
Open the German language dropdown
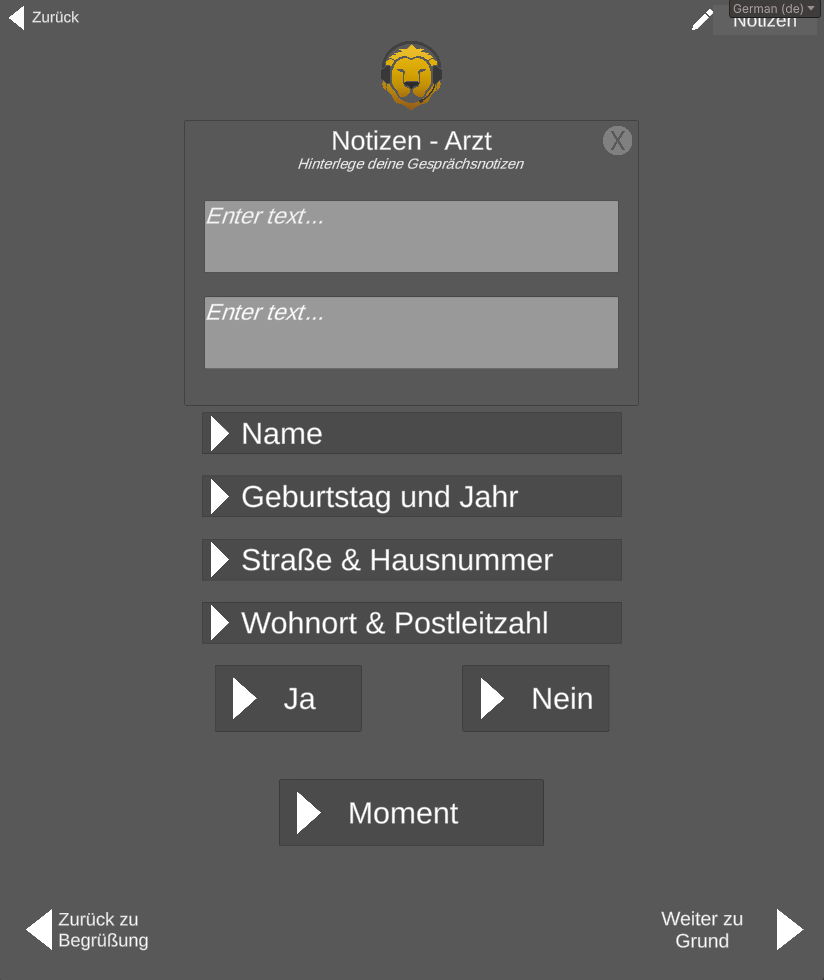tap(774, 8)
